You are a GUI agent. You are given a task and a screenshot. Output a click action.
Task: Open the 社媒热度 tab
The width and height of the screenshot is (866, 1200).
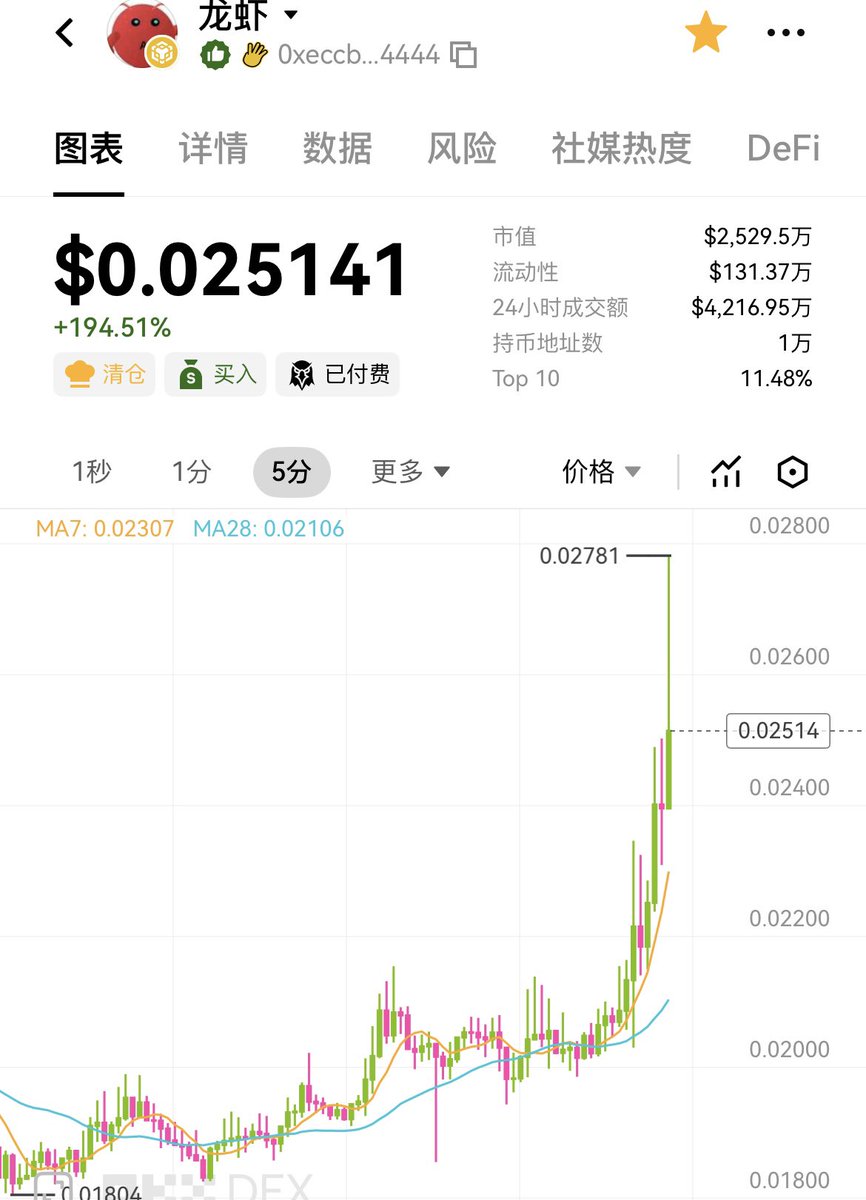point(621,148)
